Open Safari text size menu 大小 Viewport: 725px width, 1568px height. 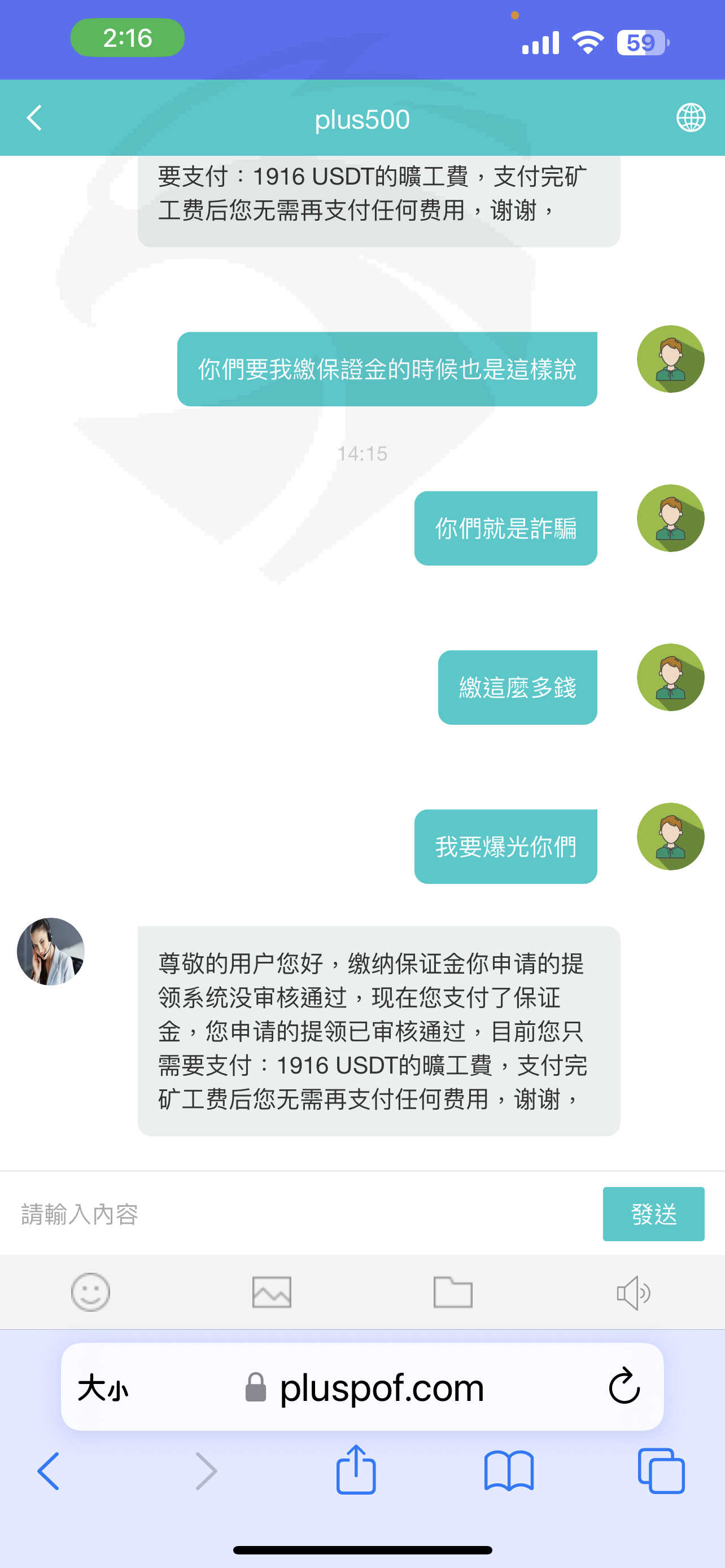click(103, 1388)
